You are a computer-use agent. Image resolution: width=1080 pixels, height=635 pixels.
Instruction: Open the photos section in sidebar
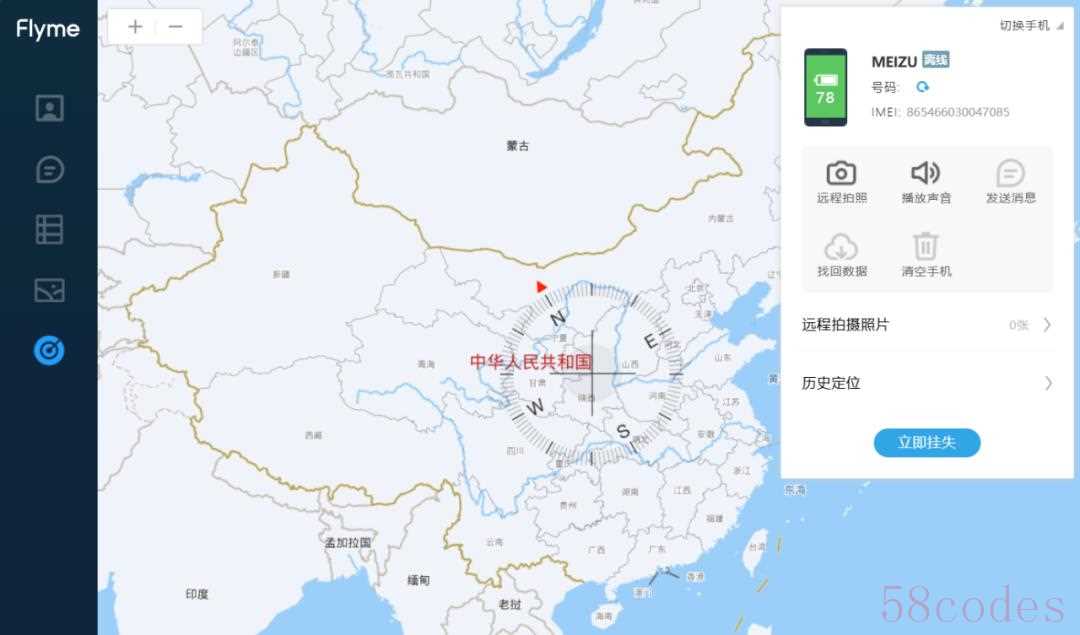[x=49, y=290]
